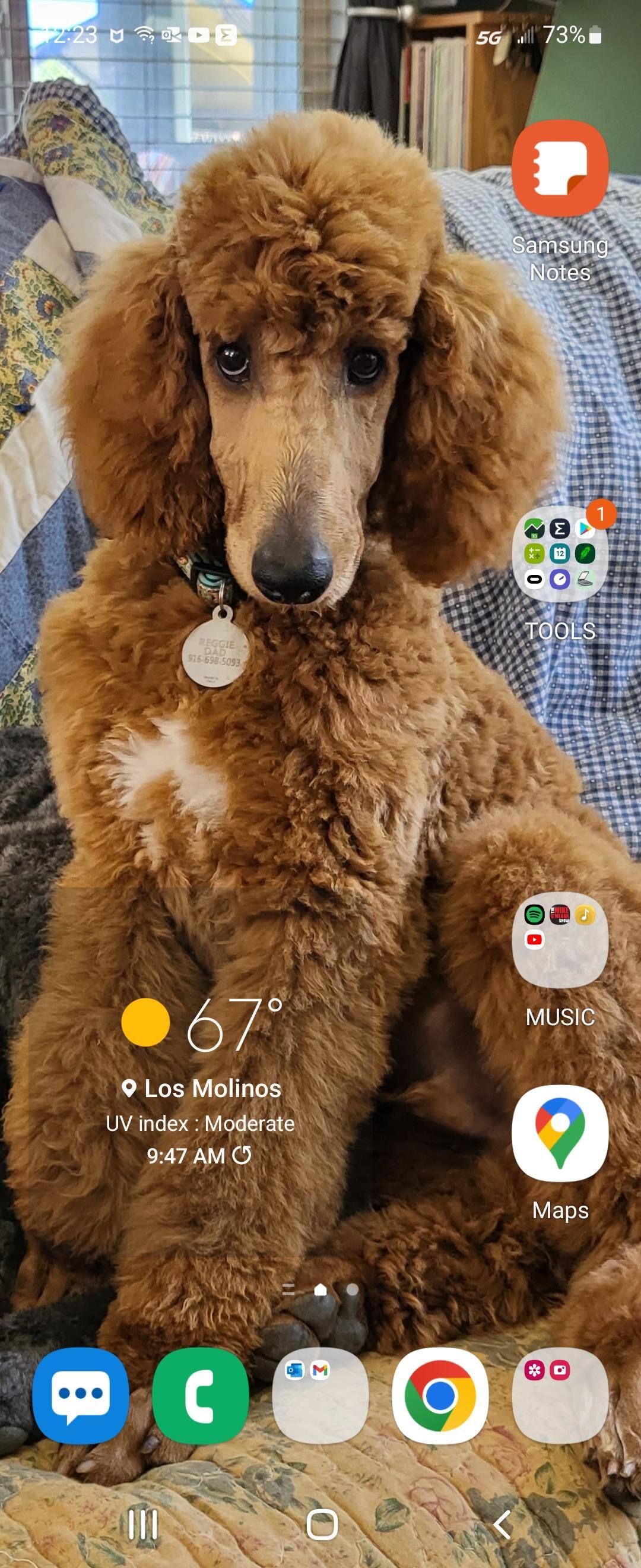Open the Samsung Notes app
This screenshot has height=1568, width=641.
(x=560, y=169)
